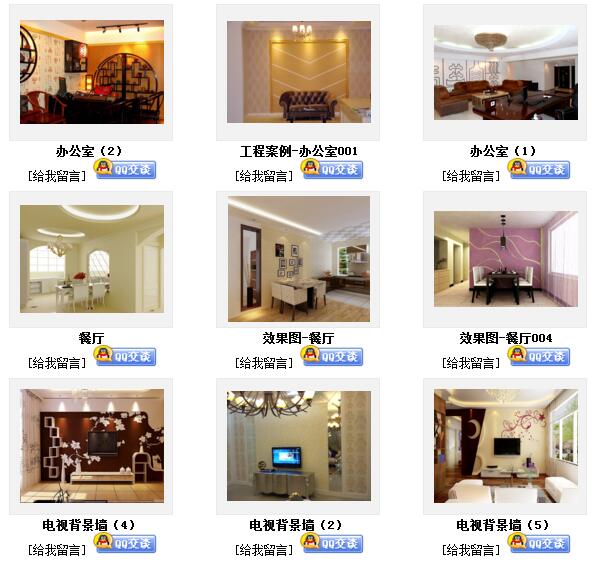
Task: View the 工程案例-办公室001 image
Action: pyautogui.click(x=298, y=72)
